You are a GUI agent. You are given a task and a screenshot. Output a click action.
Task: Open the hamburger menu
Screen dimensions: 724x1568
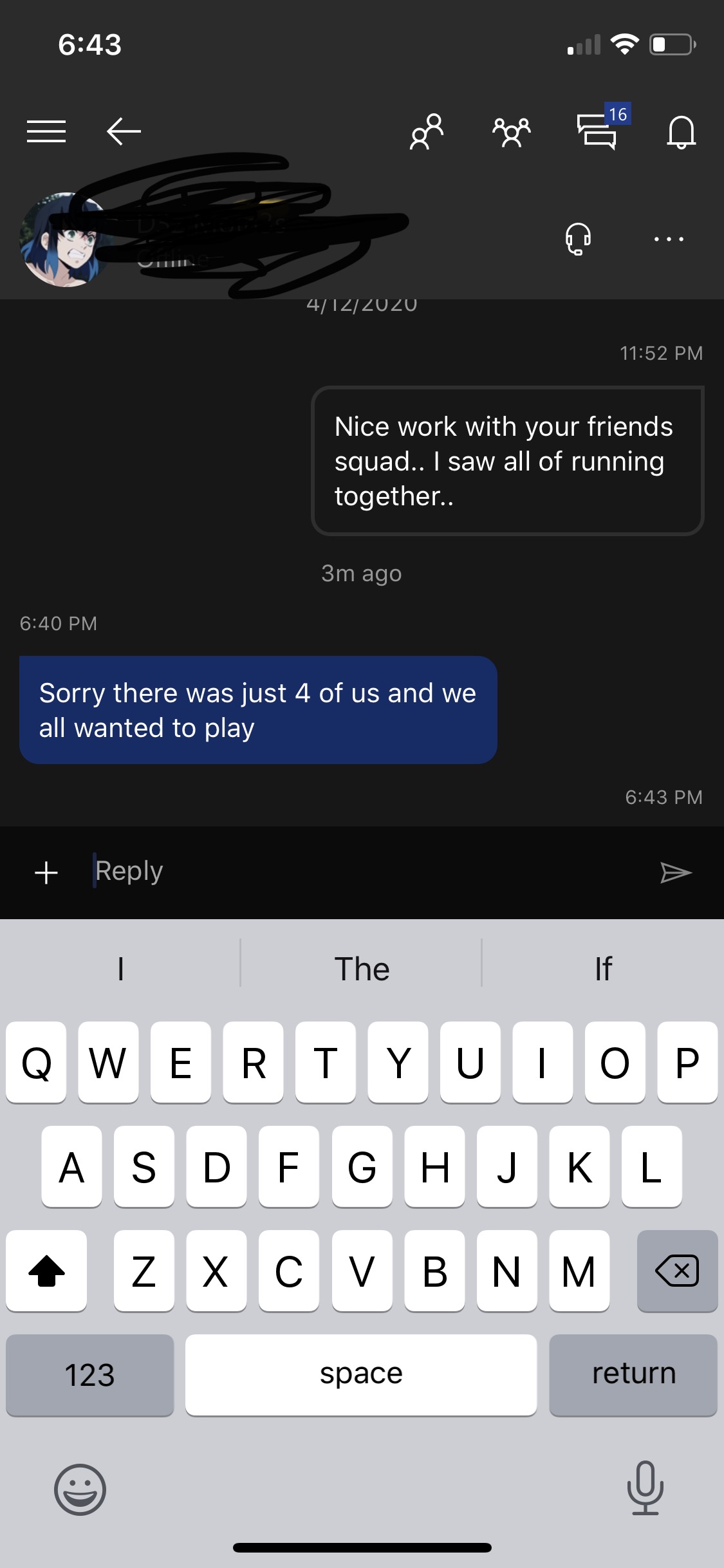pyautogui.click(x=46, y=131)
